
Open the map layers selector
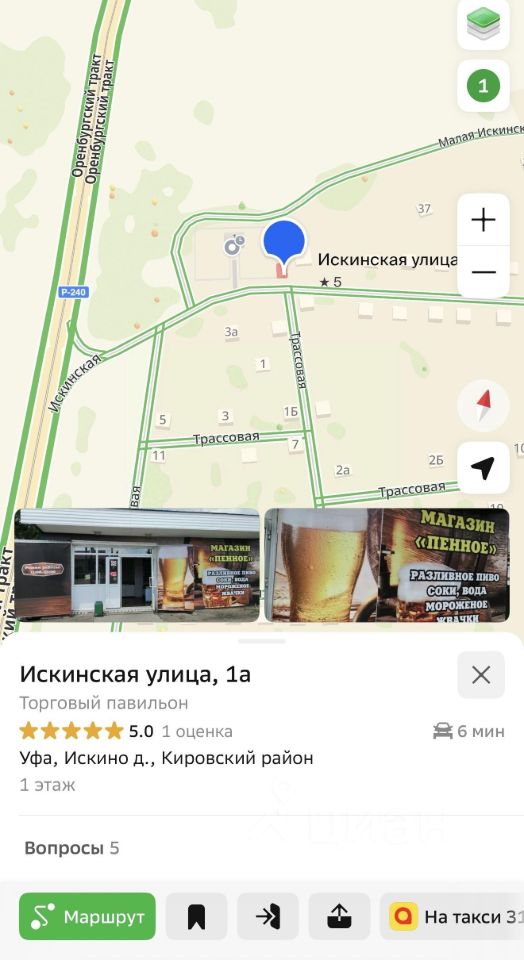483,23
